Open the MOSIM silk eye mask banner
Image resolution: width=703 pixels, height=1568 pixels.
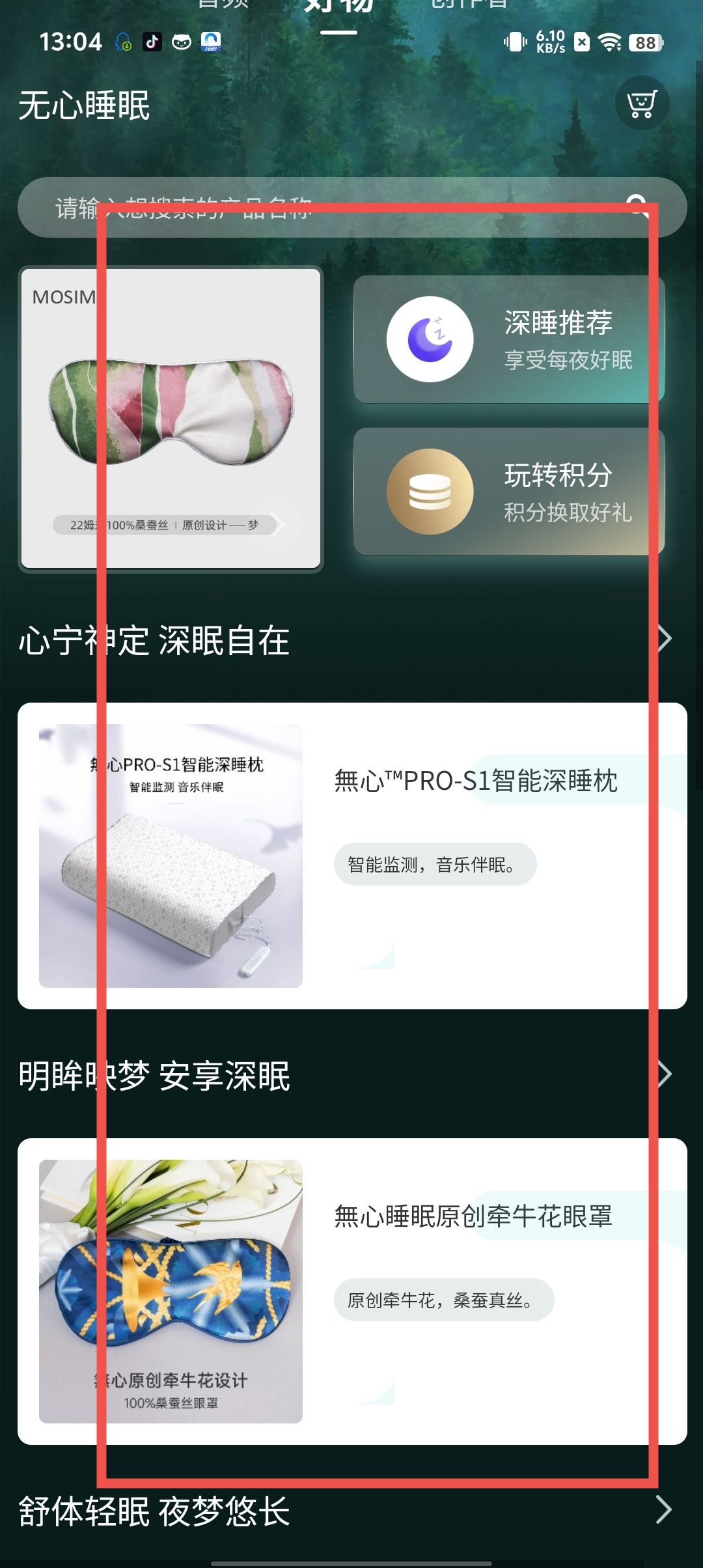tap(171, 419)
